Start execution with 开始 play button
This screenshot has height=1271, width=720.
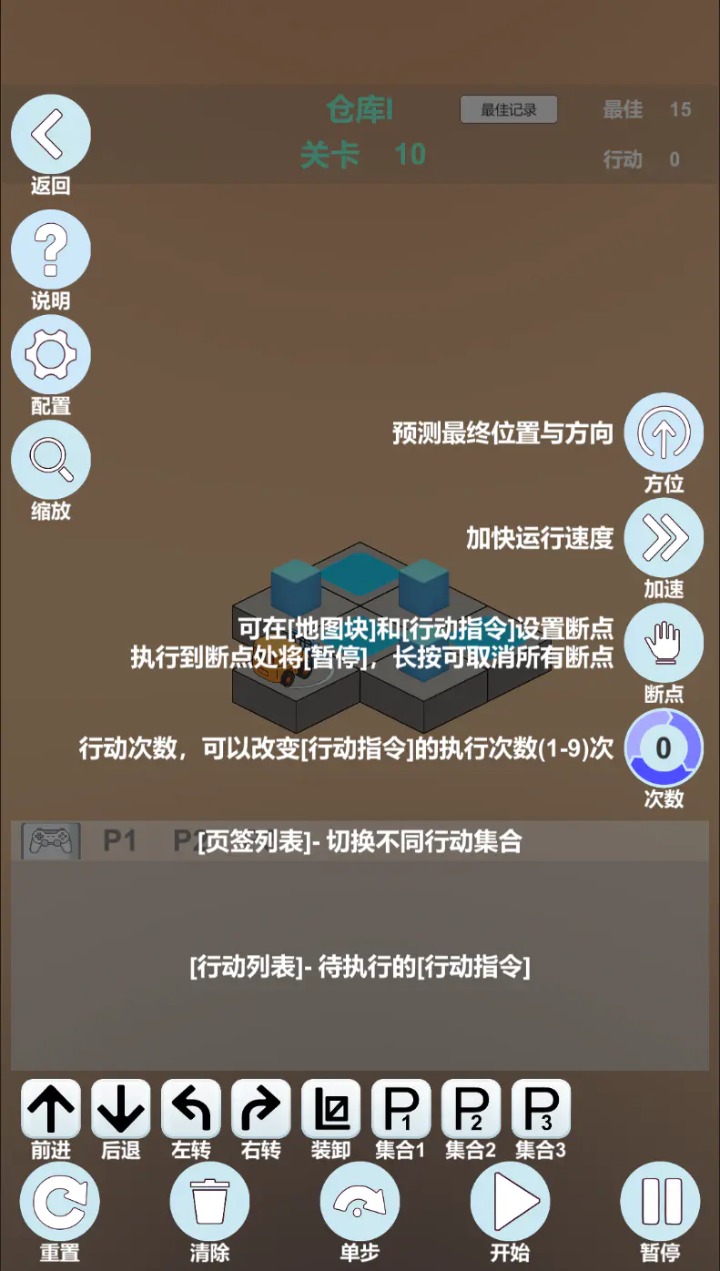[510, 1201]
